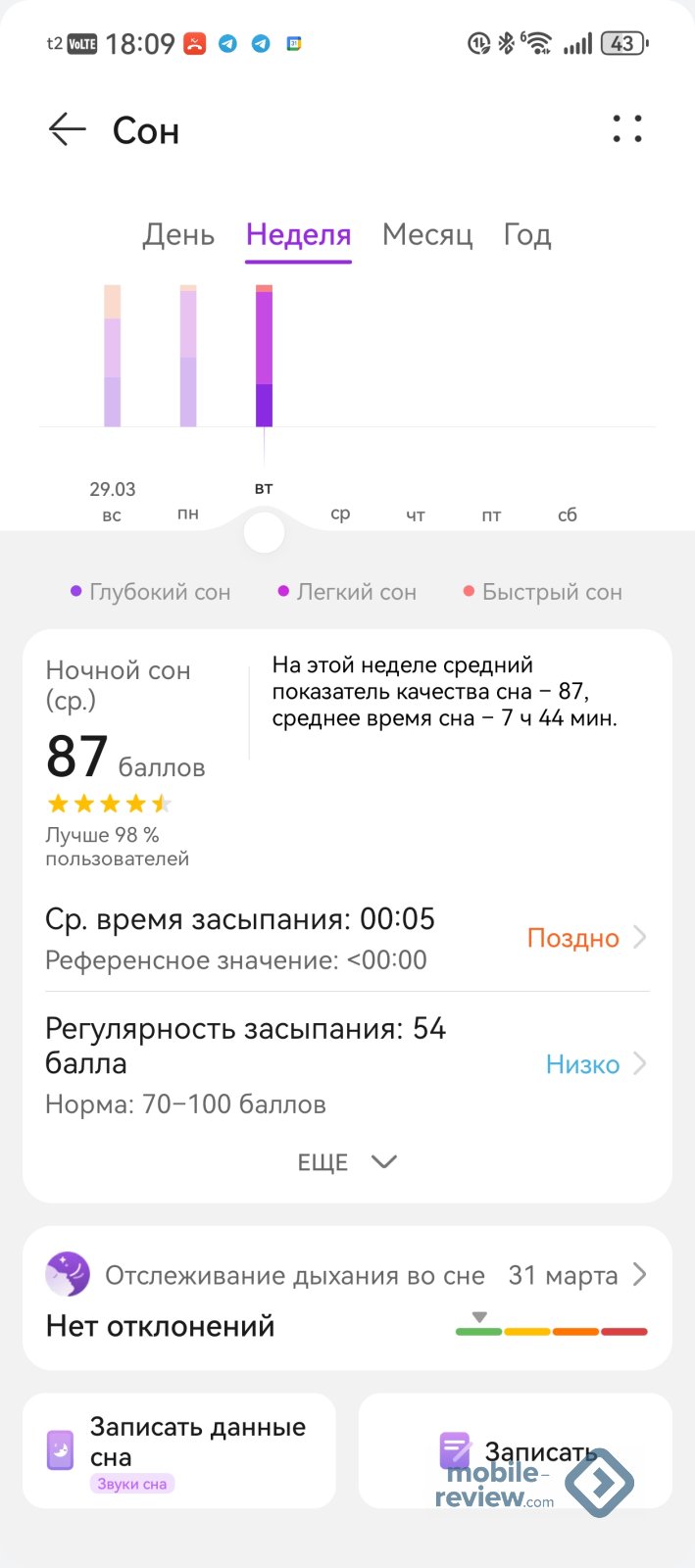Open Отслеживание дыхания во сне card

[347, 1298]
